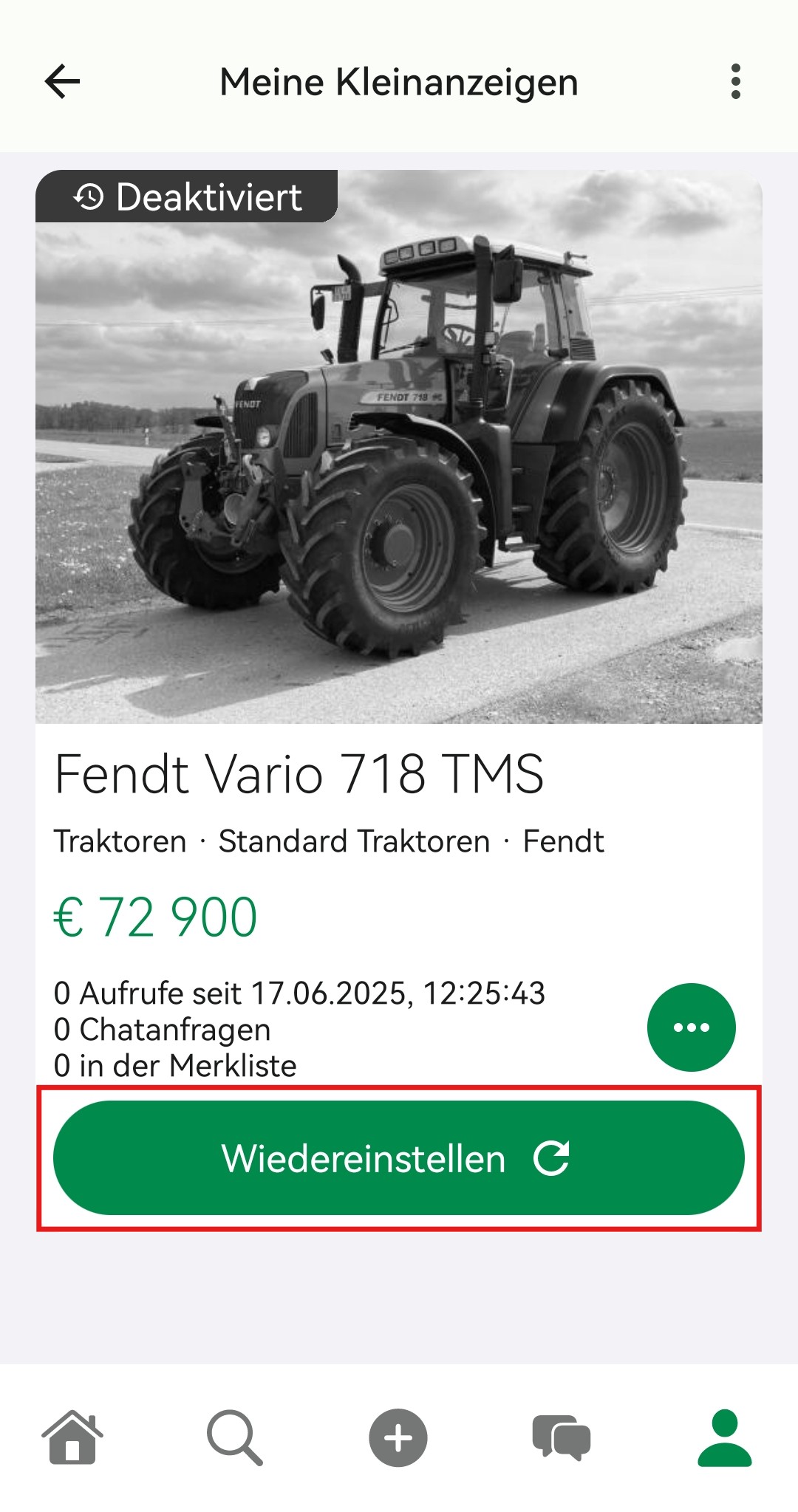
Task: Tap the Deaktiviert status badge
Action: coord(187,196)
